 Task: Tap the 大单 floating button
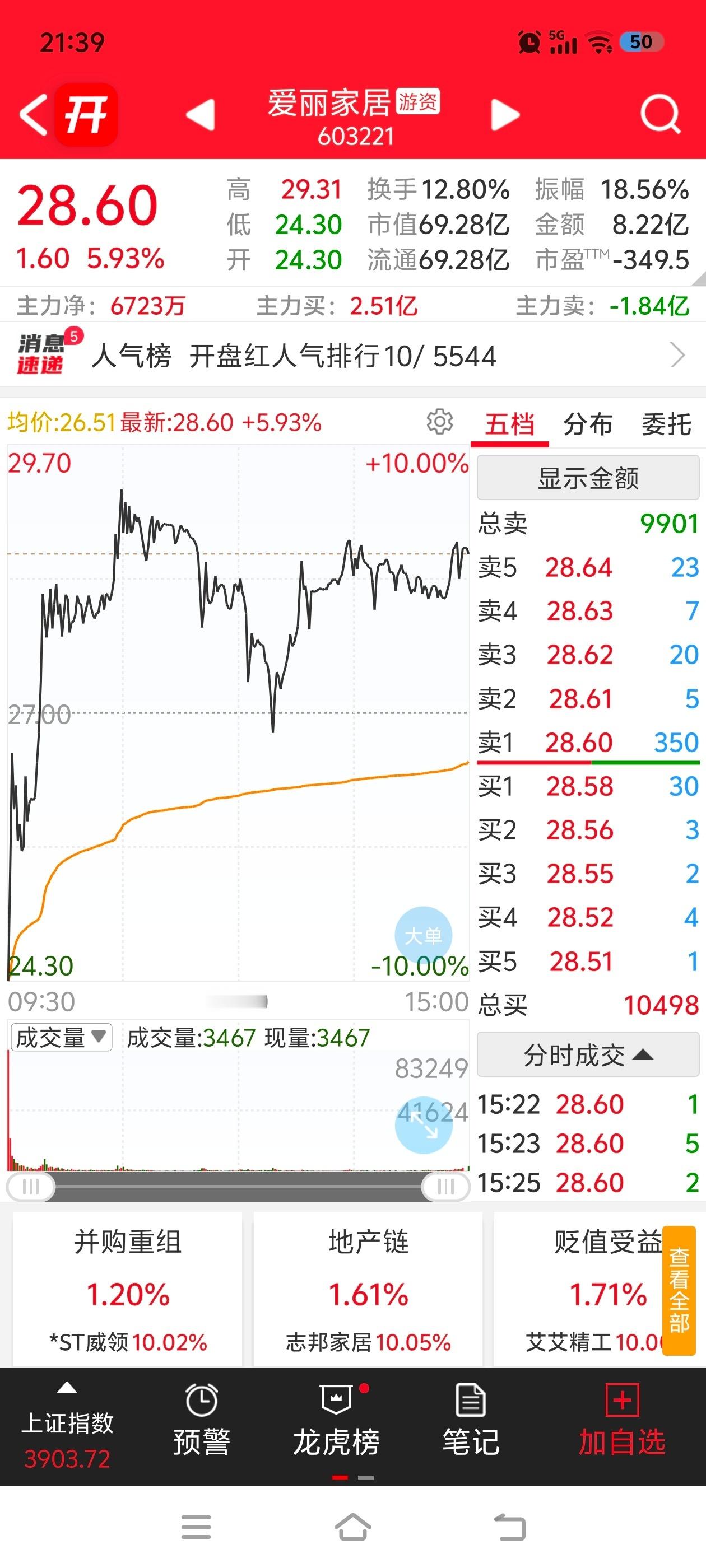point(424,936)
